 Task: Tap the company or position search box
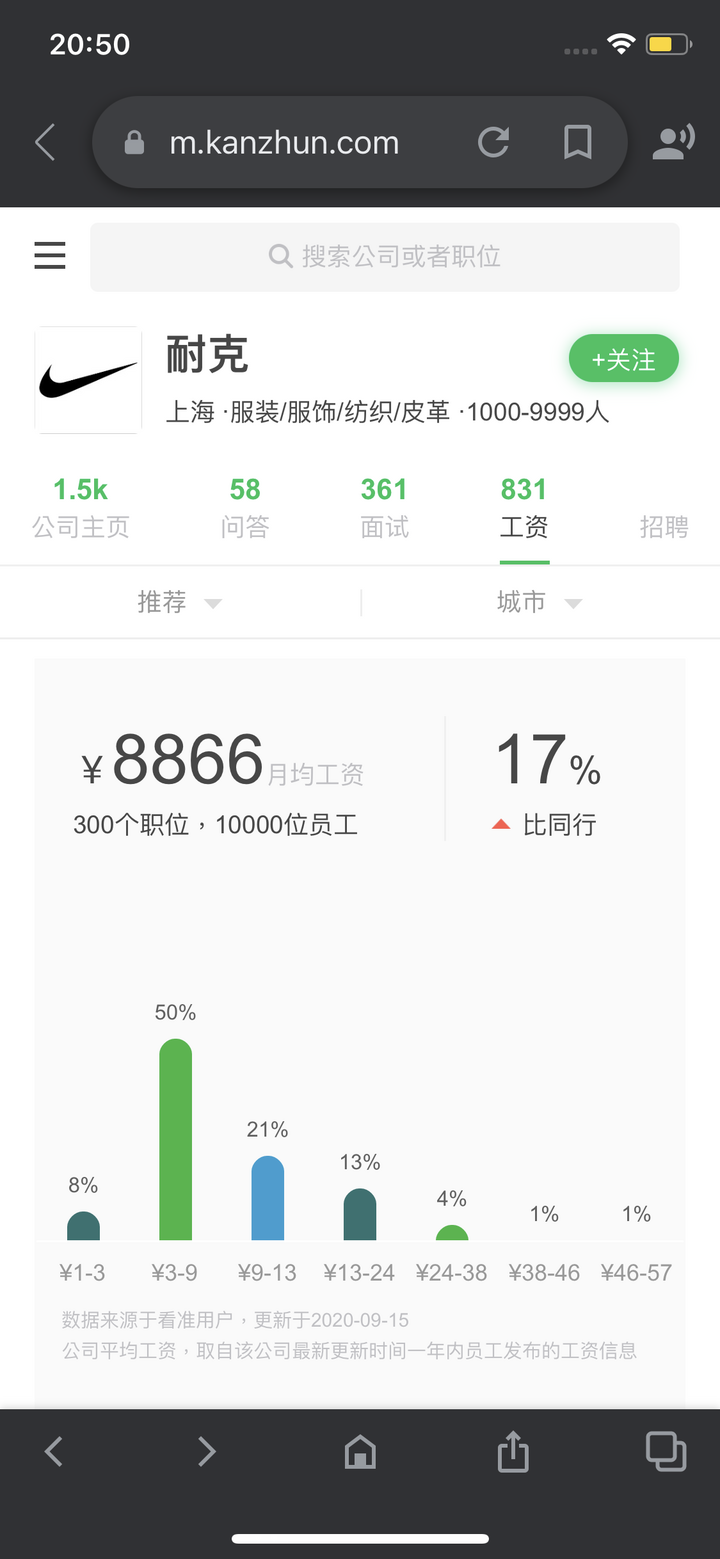tap(385, 257)
